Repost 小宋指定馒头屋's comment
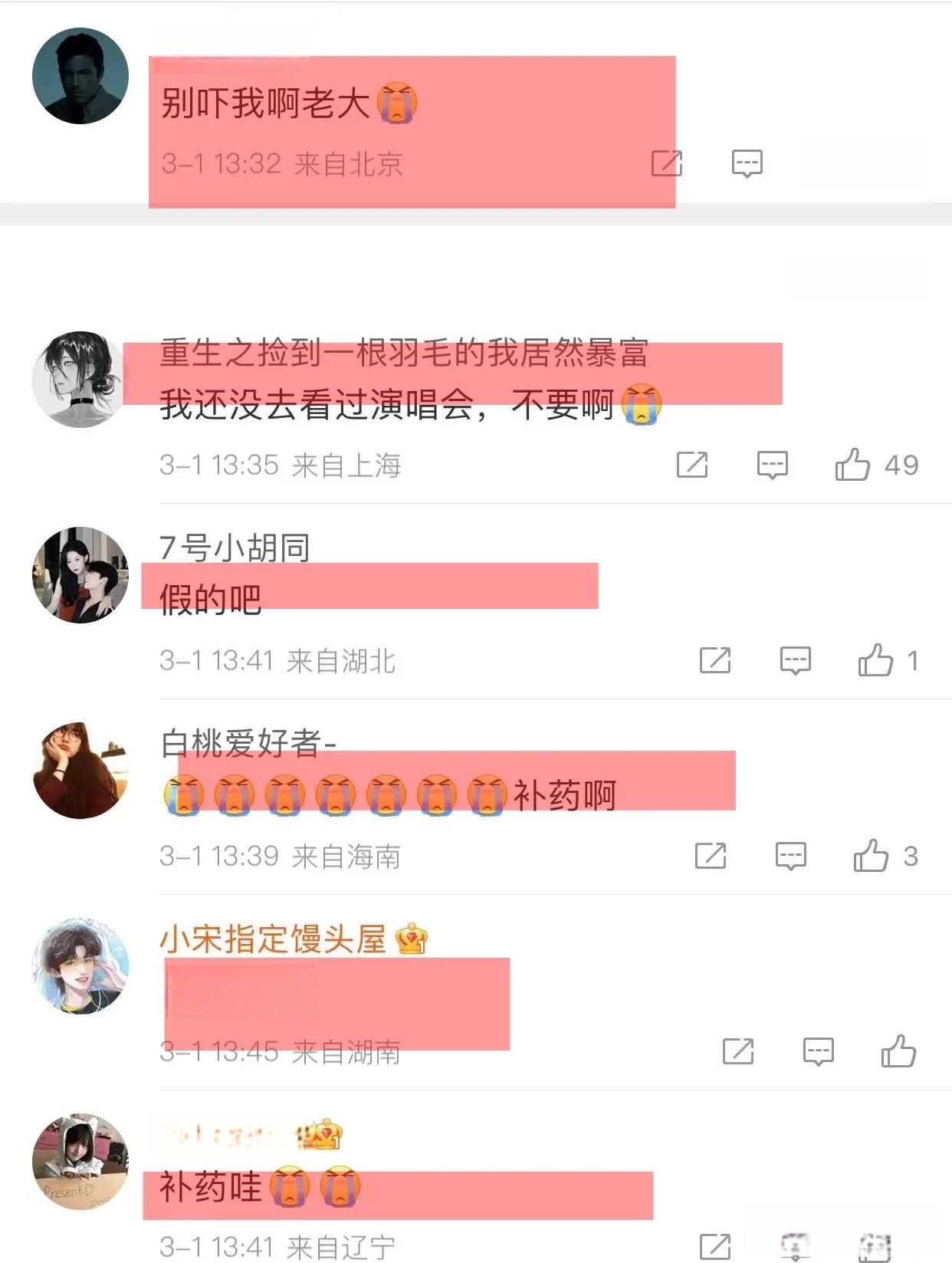Screen dimensions: 952x1263 point(737,1051)
